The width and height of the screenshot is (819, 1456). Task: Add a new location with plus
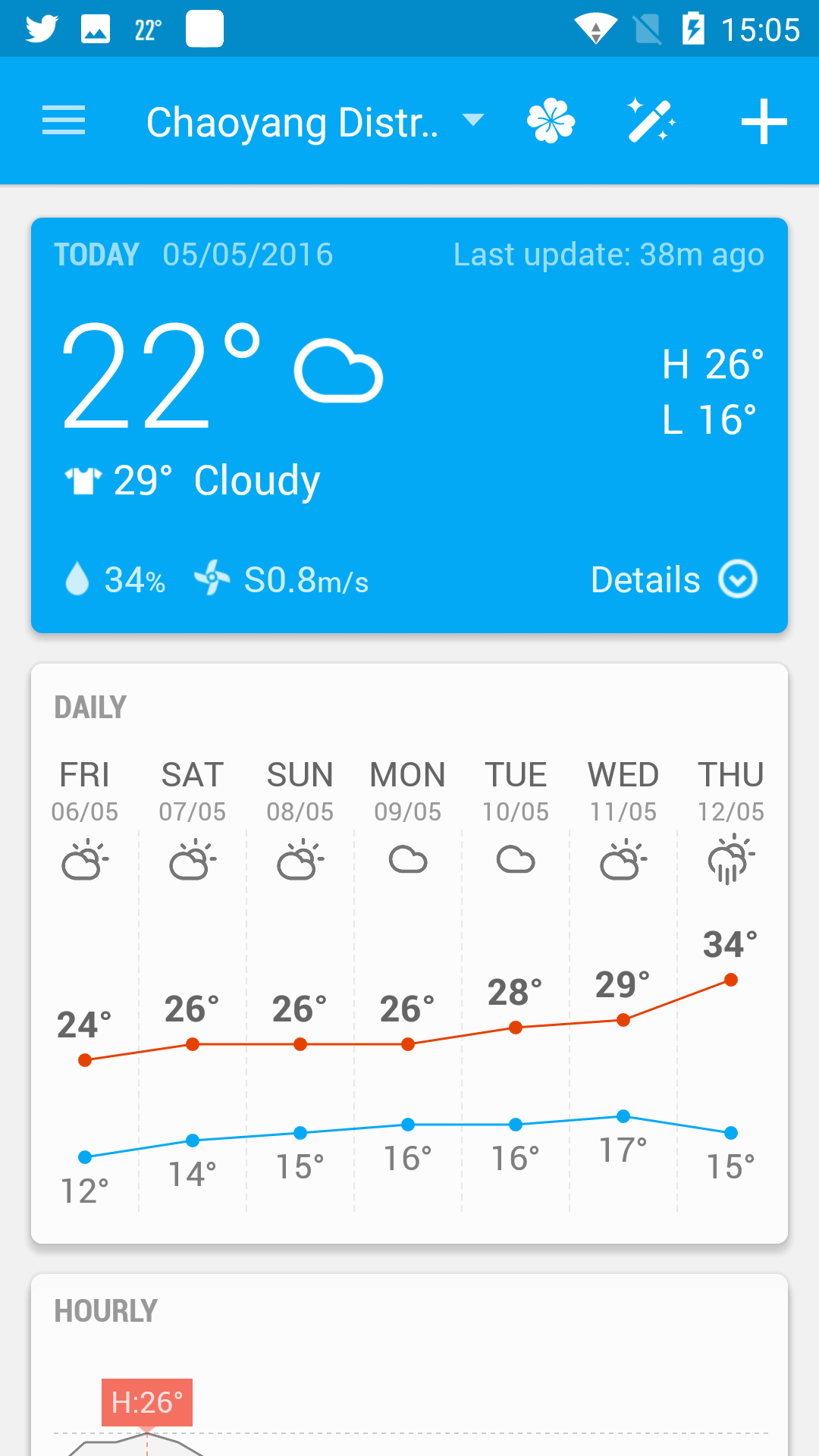(764, 121)
